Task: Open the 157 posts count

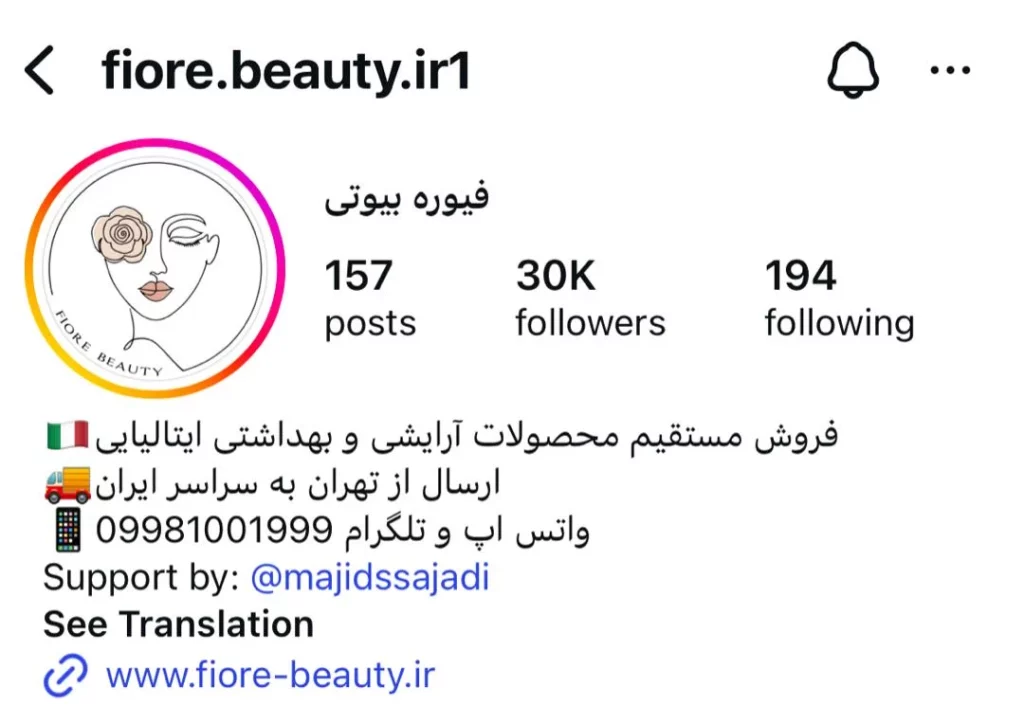Action: pos(369,298)
